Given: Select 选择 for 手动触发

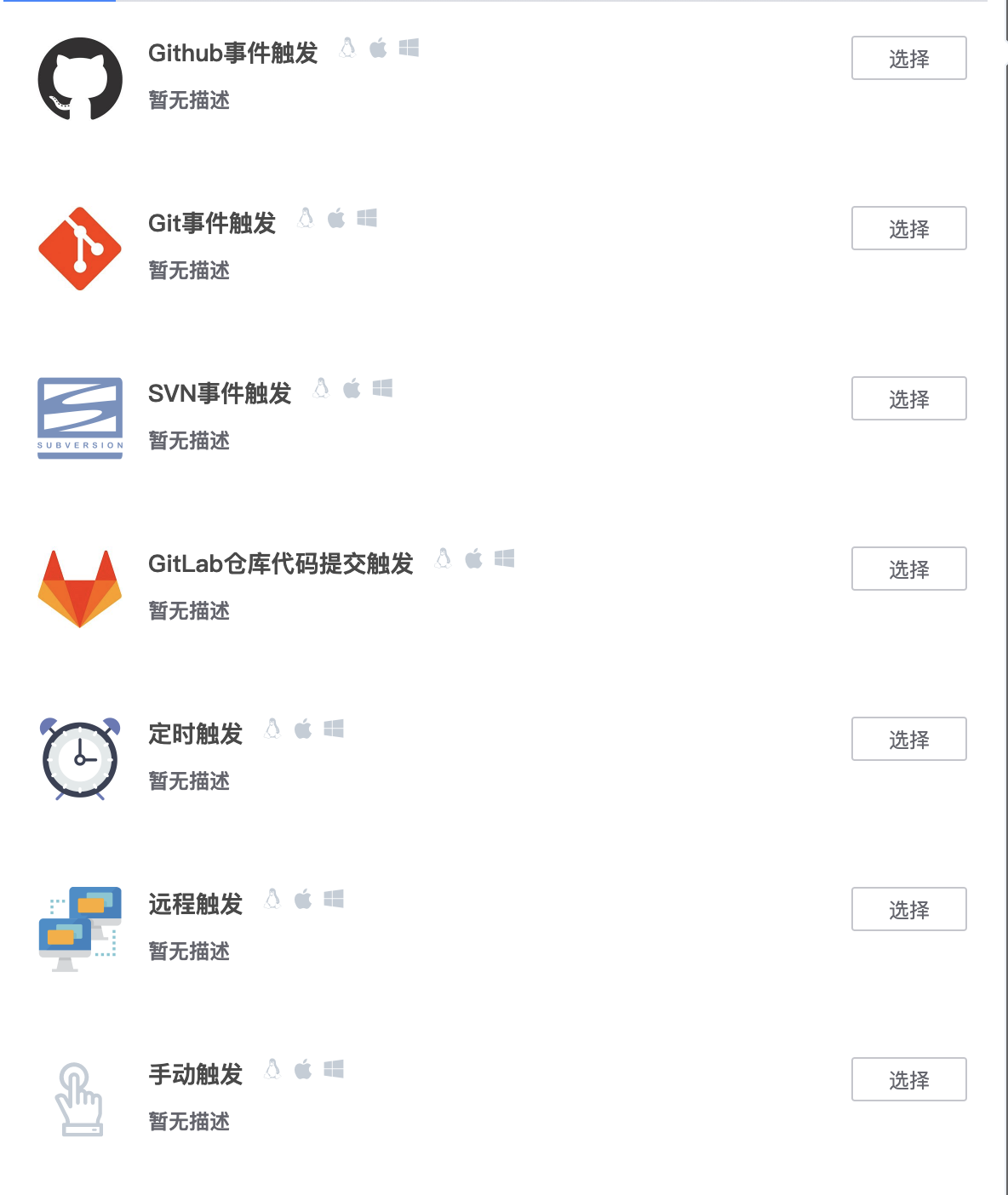Looking at the screenshot, I should point(908,1079).
